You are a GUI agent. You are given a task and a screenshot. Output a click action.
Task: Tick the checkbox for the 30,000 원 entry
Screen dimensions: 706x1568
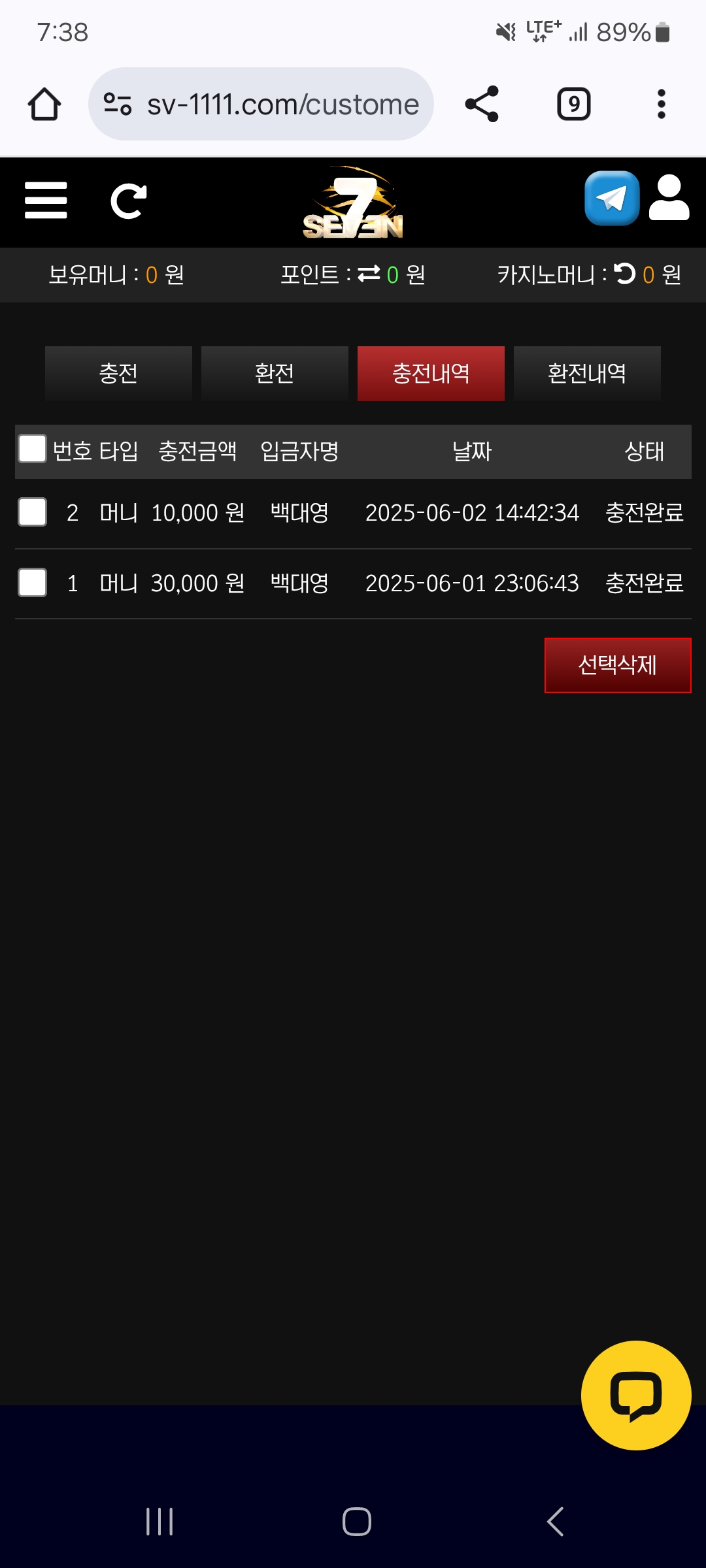(x=33, y=583)
